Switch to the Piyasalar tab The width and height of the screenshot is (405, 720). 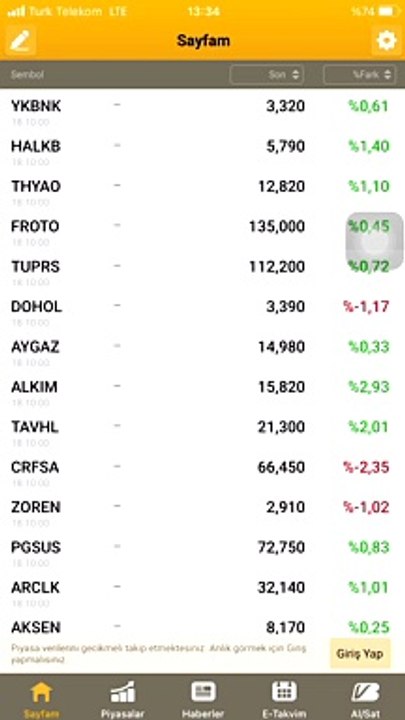[122, 698]
